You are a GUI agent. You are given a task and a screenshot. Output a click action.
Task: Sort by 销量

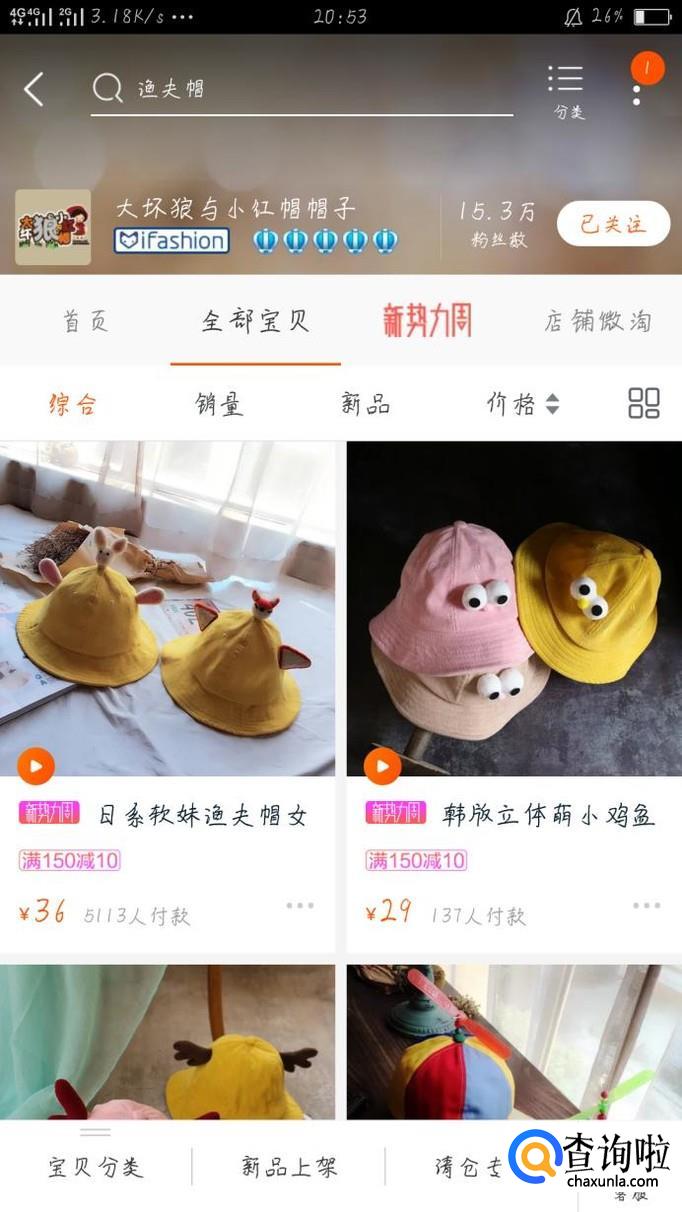219,404
